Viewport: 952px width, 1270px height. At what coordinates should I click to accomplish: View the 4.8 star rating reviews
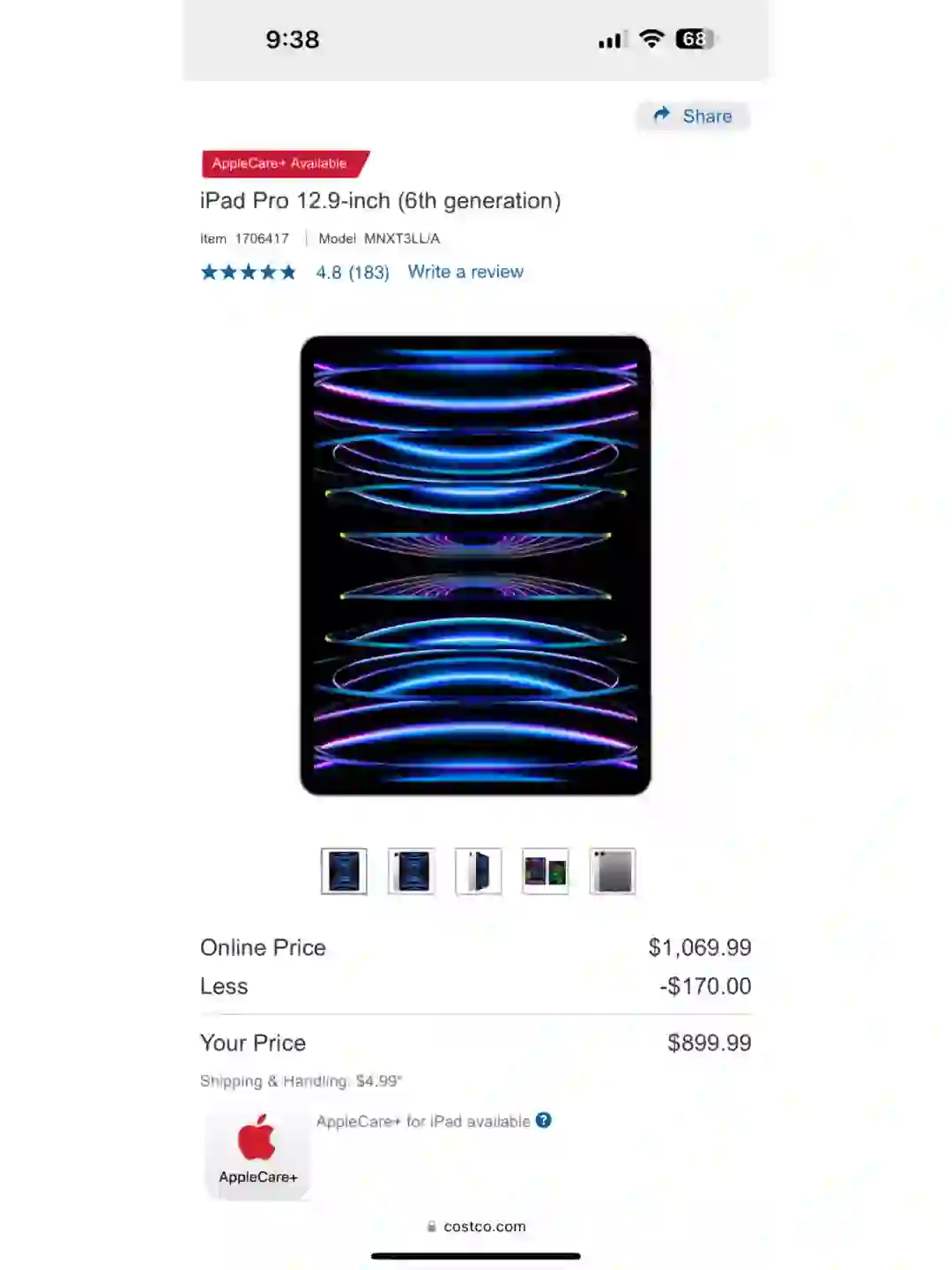tap(352, 272)
